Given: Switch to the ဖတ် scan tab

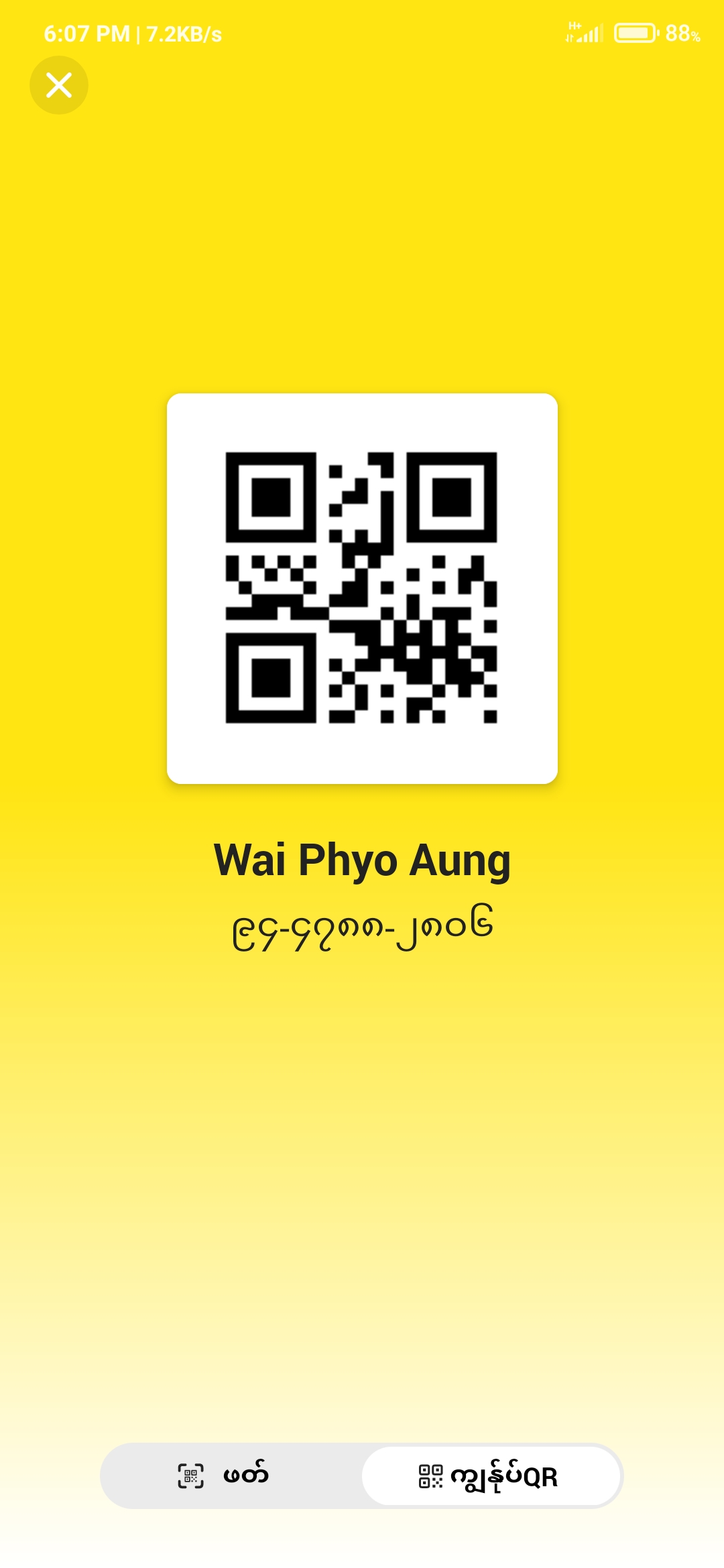Looking at the screenshot, I should pyautogui.click(x=224, y=1476).
